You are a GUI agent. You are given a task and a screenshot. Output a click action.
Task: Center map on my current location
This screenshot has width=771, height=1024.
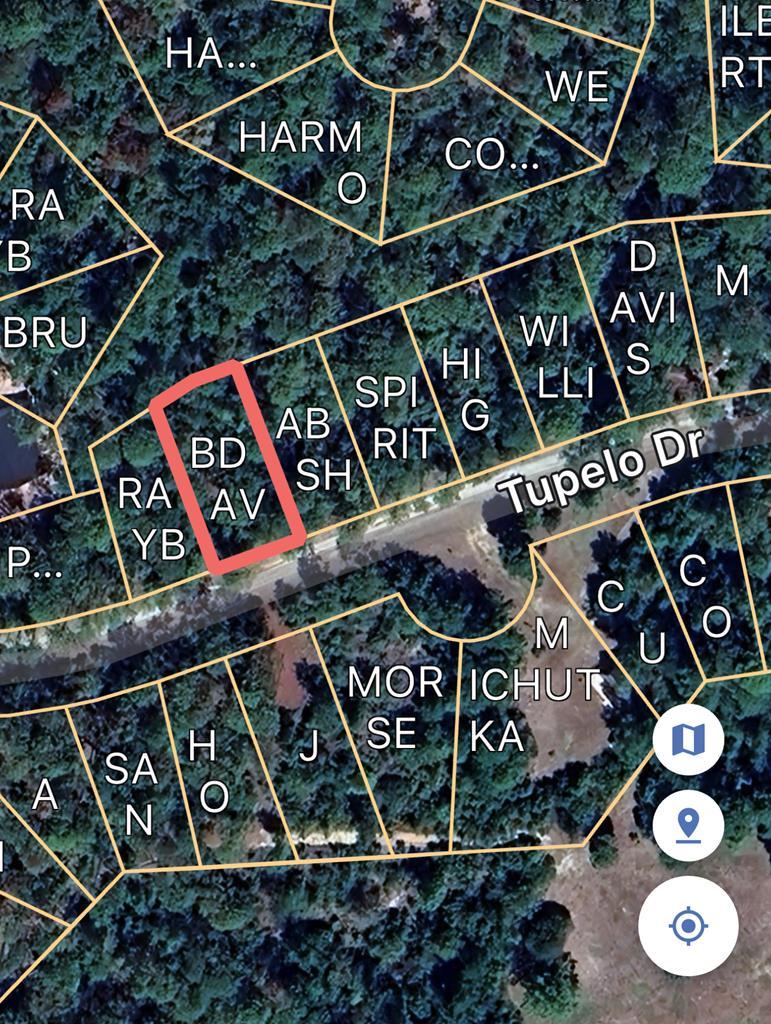[x=688, y=926]
